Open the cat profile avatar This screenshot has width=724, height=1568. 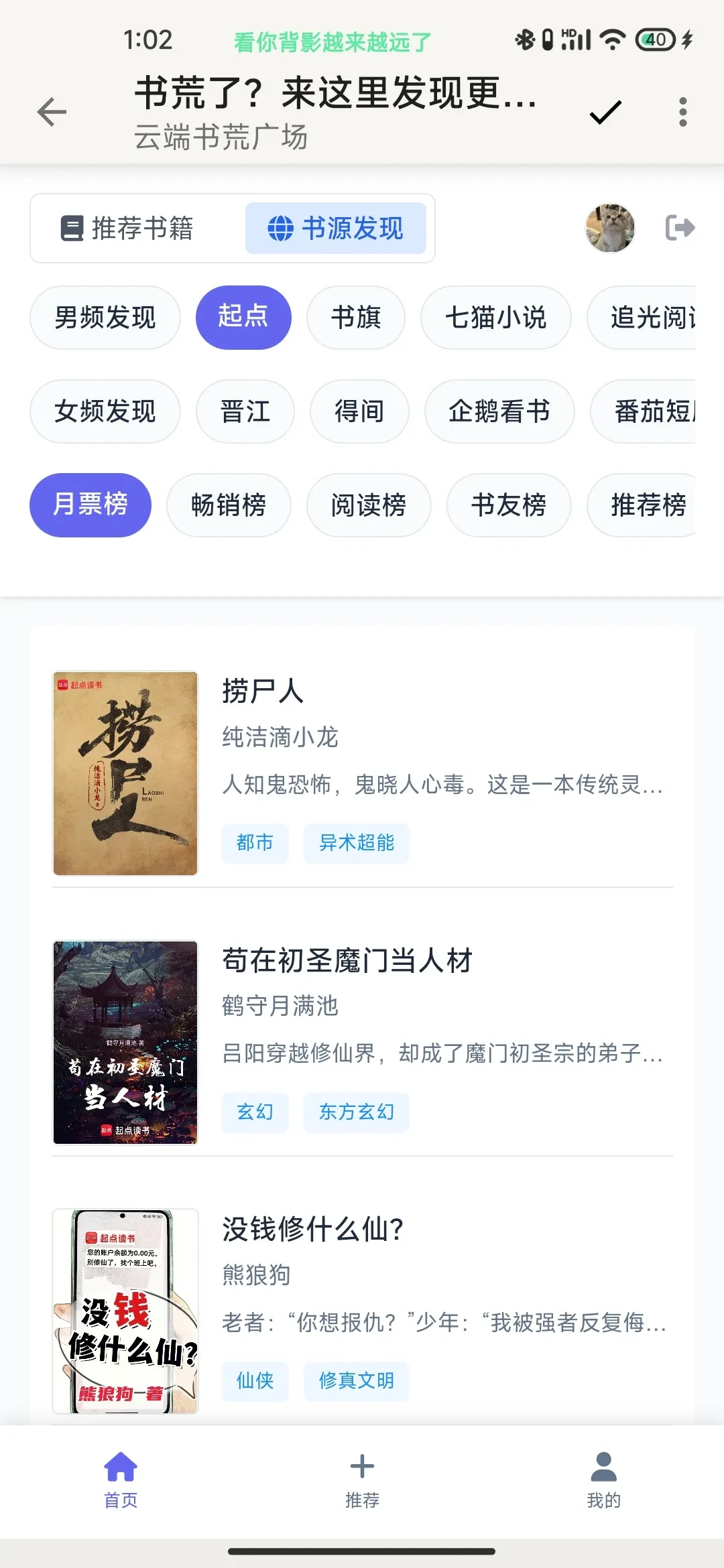point(610,228)
